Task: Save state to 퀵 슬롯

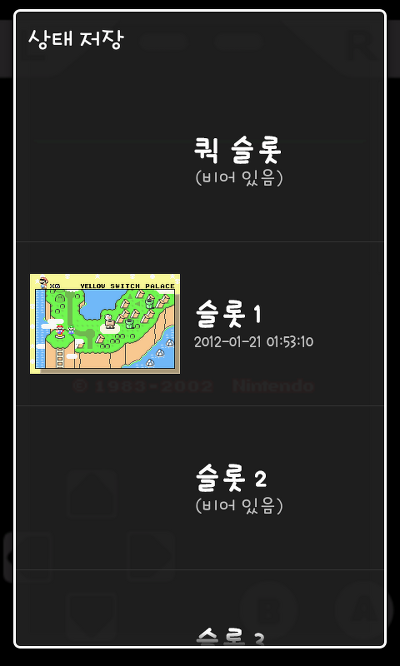Action: click(x=200, y=160)
